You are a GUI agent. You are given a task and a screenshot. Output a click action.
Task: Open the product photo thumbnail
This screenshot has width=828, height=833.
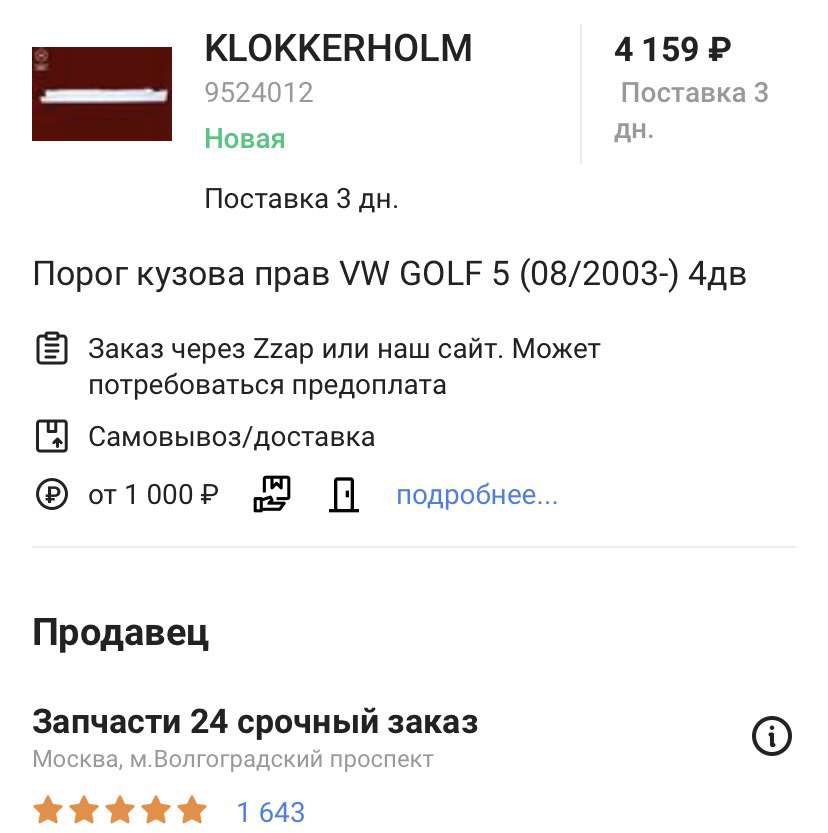click(101, 92)
